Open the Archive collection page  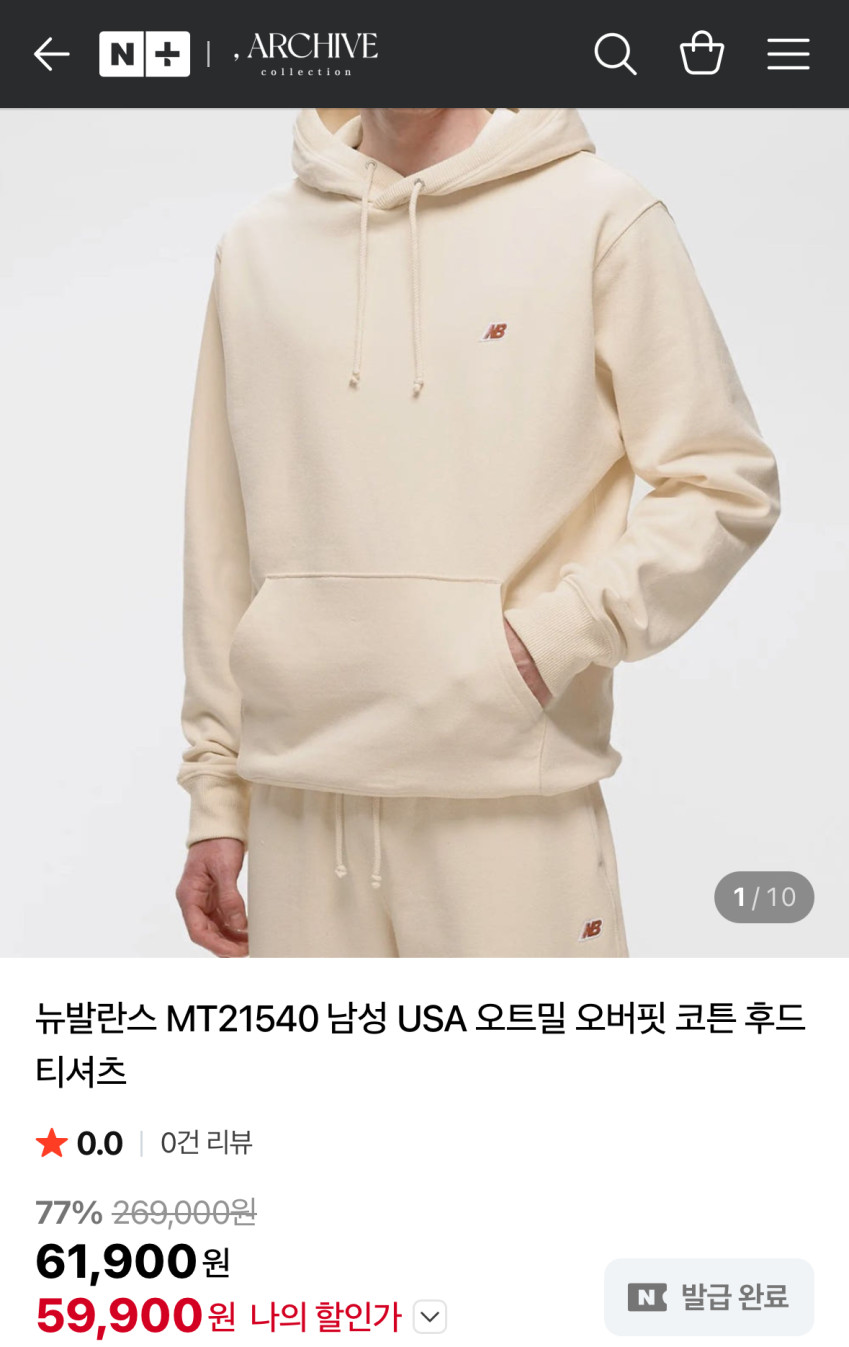tap(306, 54)
